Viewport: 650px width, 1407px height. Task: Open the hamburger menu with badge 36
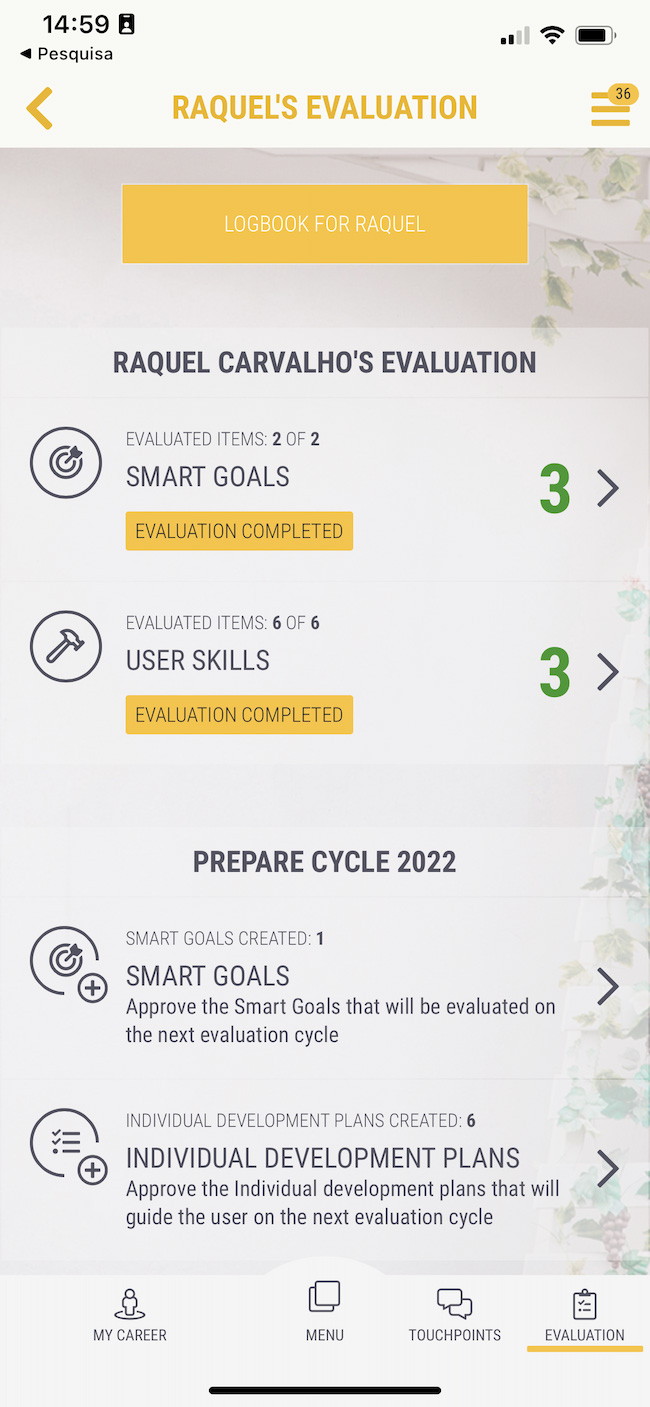tap(610, 108)
